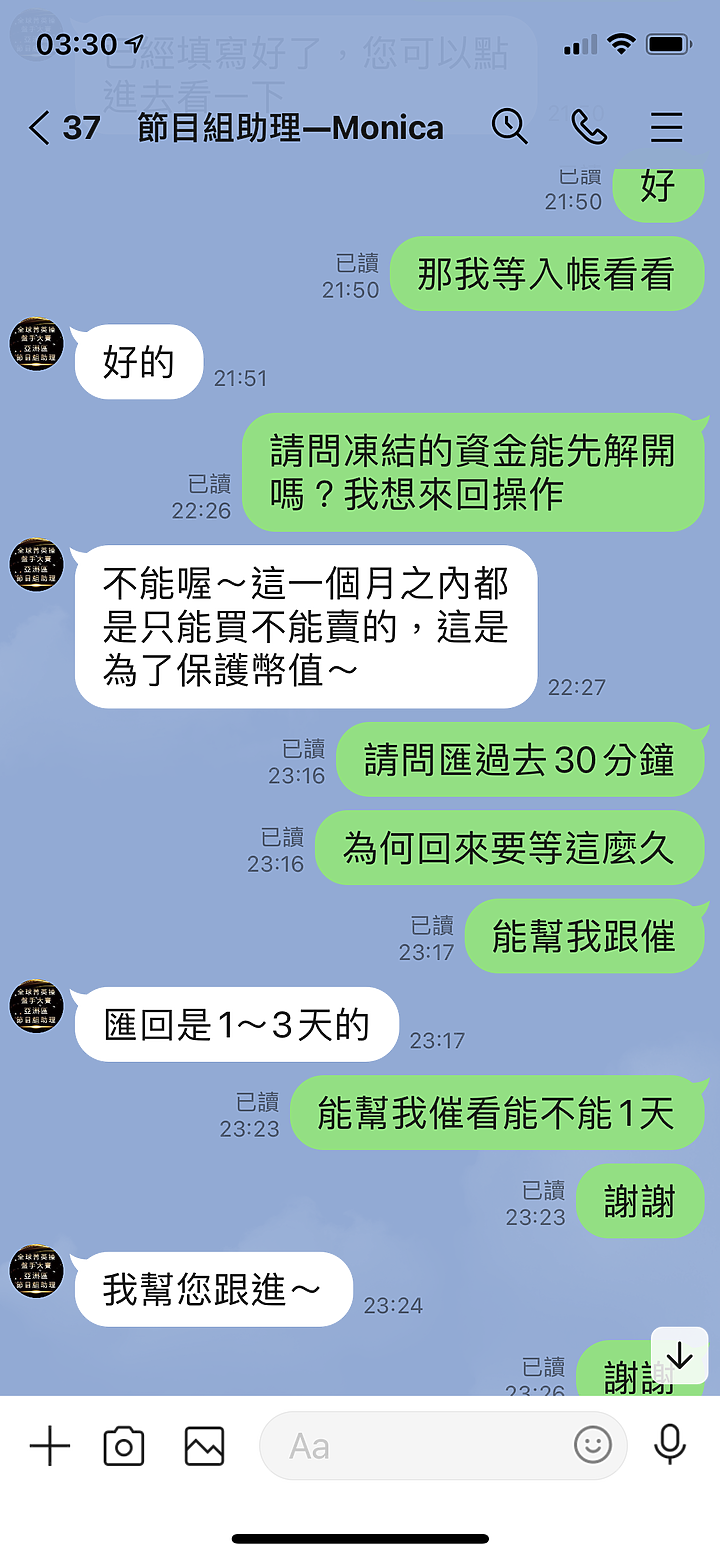The width and height of the screenshot is (720, 1559).
Task: Open the photo gallery picker
Action: pyautogui.click(x=204, y=1446)
